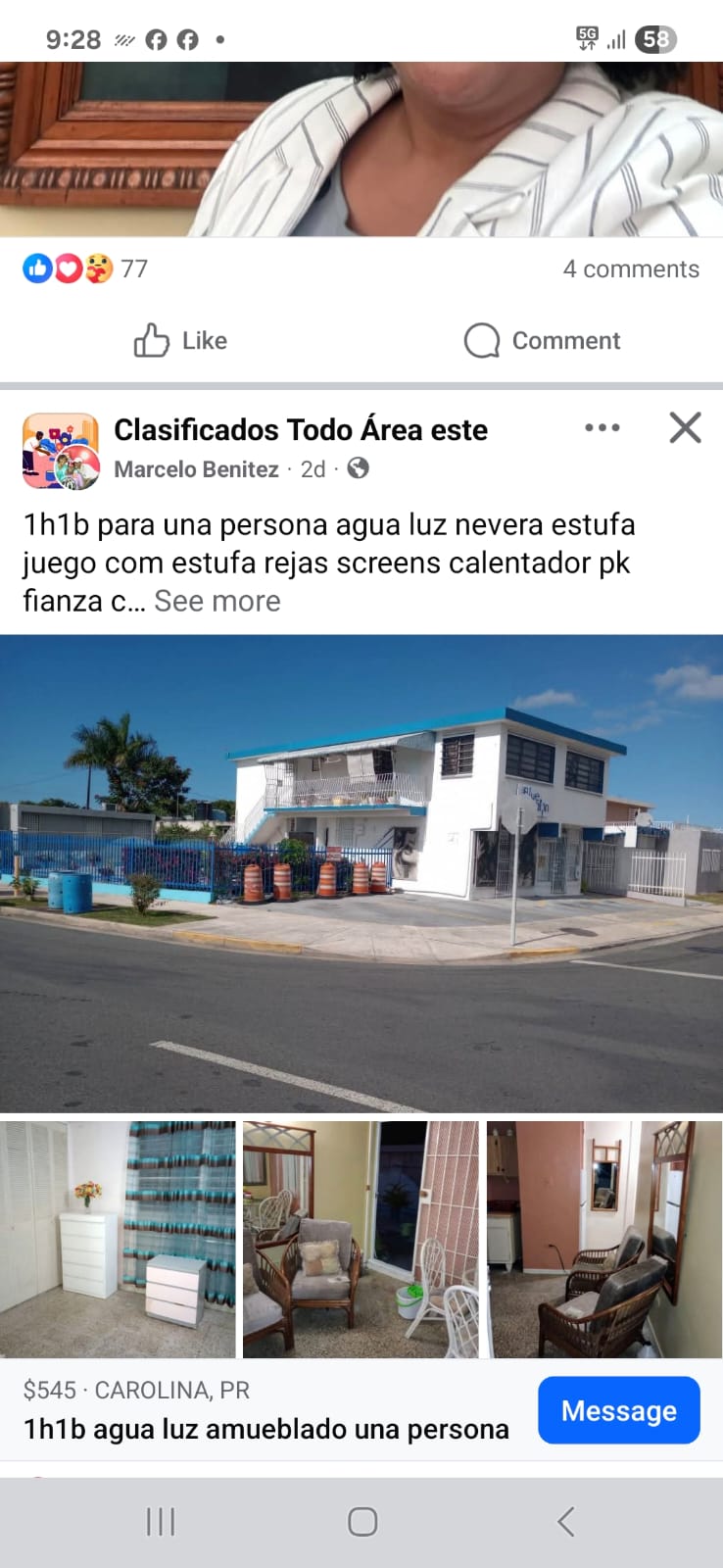Open the post options three-dot menu
The image size is (723, 1568).
[x=602, y=427]
